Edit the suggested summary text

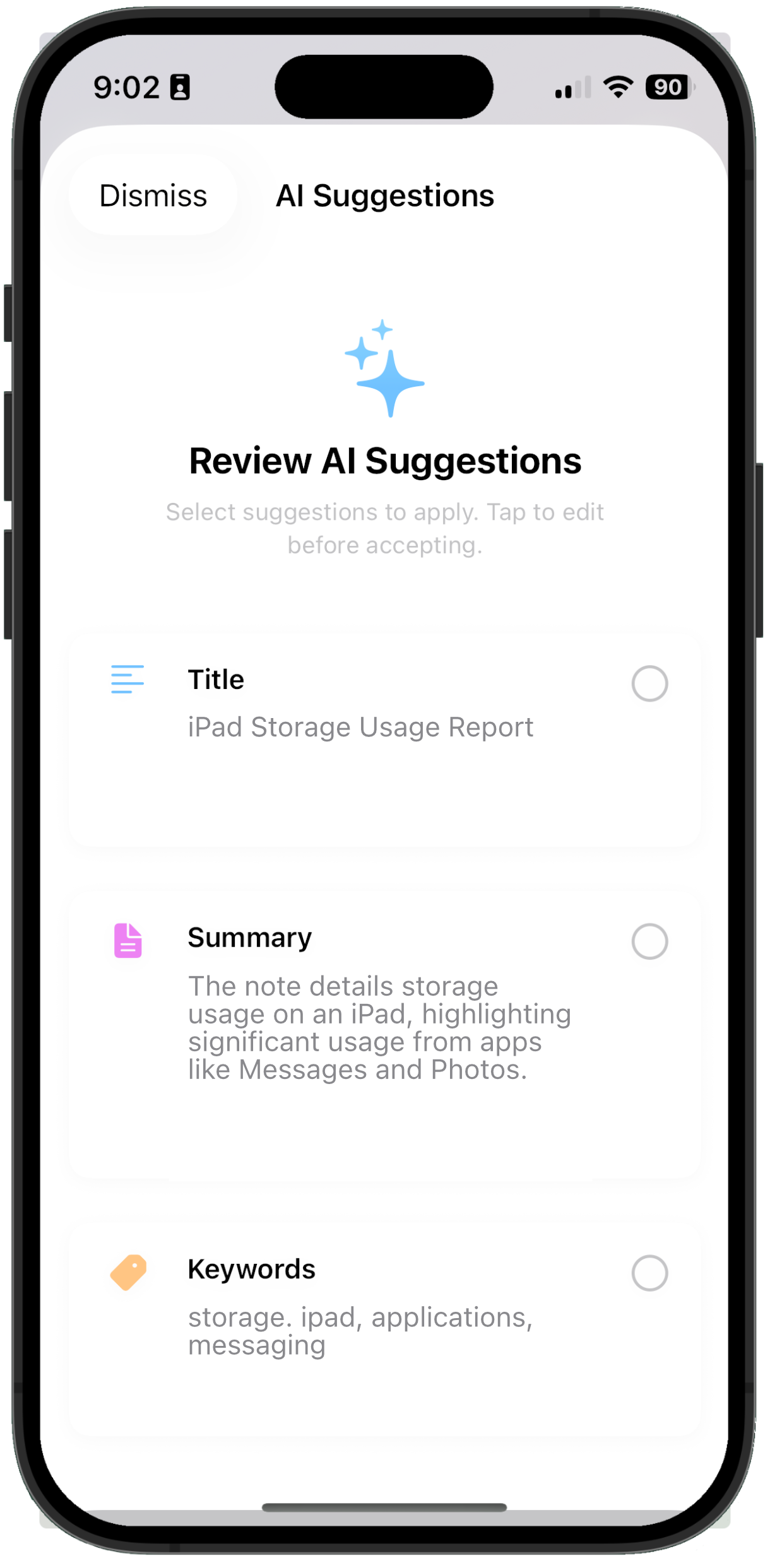click(379, 1027)
